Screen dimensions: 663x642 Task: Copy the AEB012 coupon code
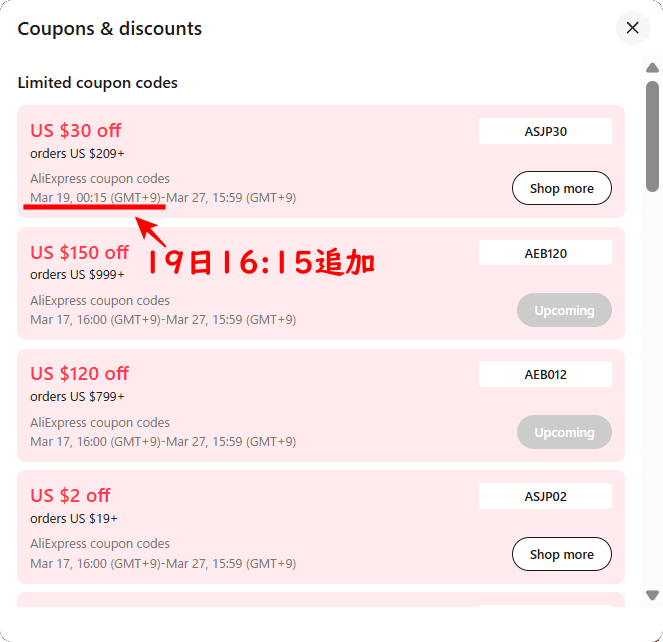coord(545,375)
